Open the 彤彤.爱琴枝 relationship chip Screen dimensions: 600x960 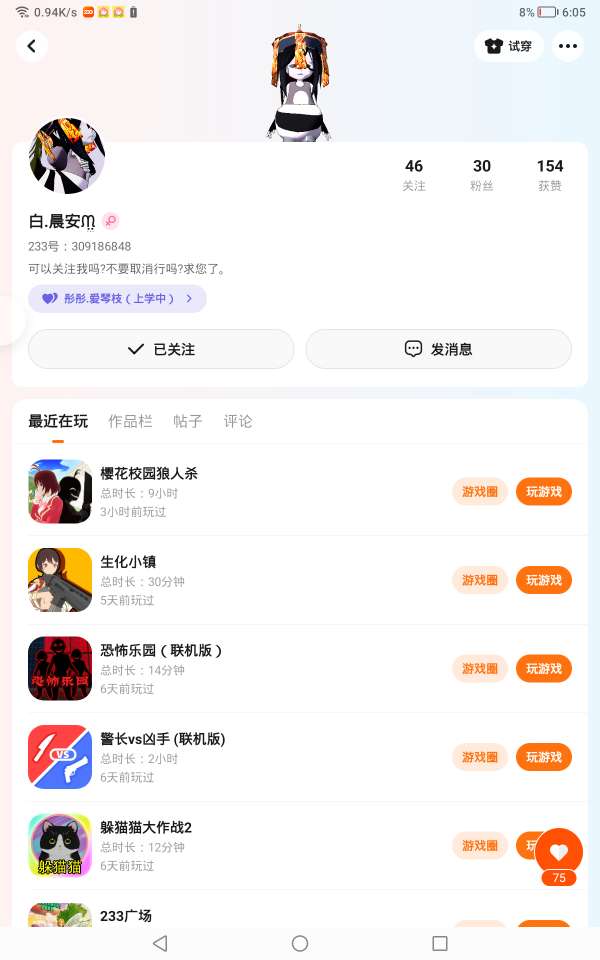coord(117,298)
